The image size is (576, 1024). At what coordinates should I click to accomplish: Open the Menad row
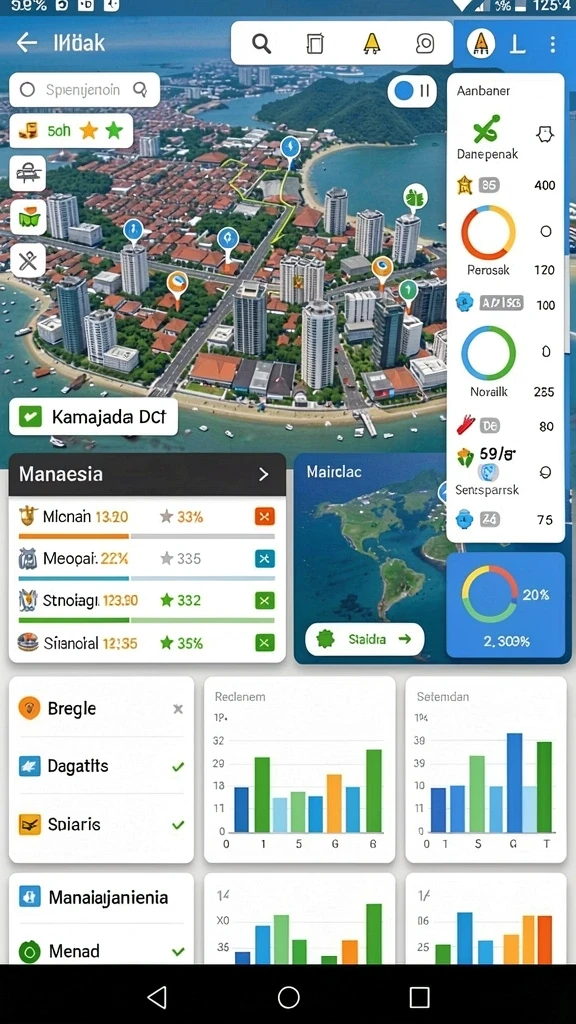click(x=101, y=951)
